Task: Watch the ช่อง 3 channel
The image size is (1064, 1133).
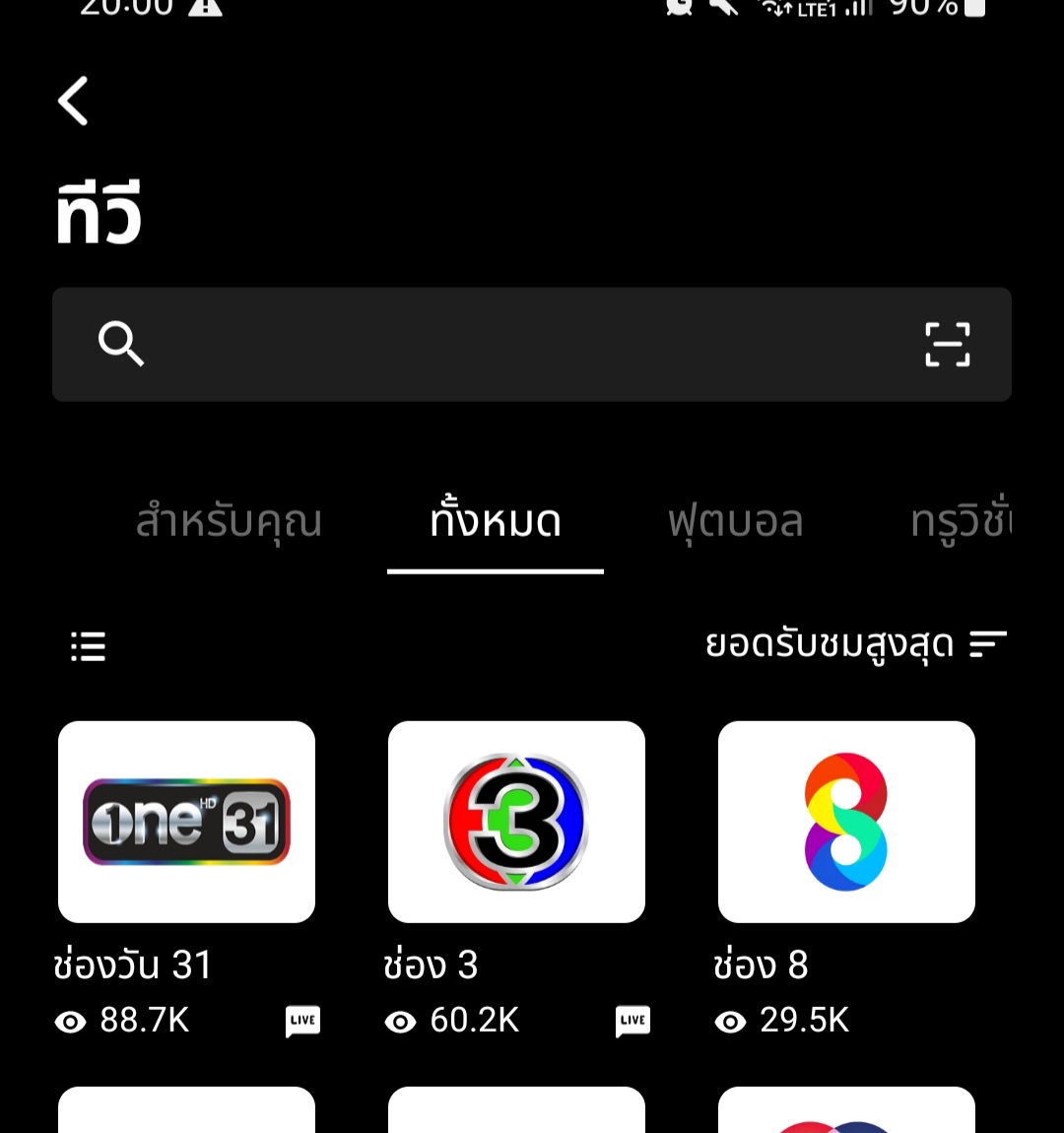Action: coord(516,822)
